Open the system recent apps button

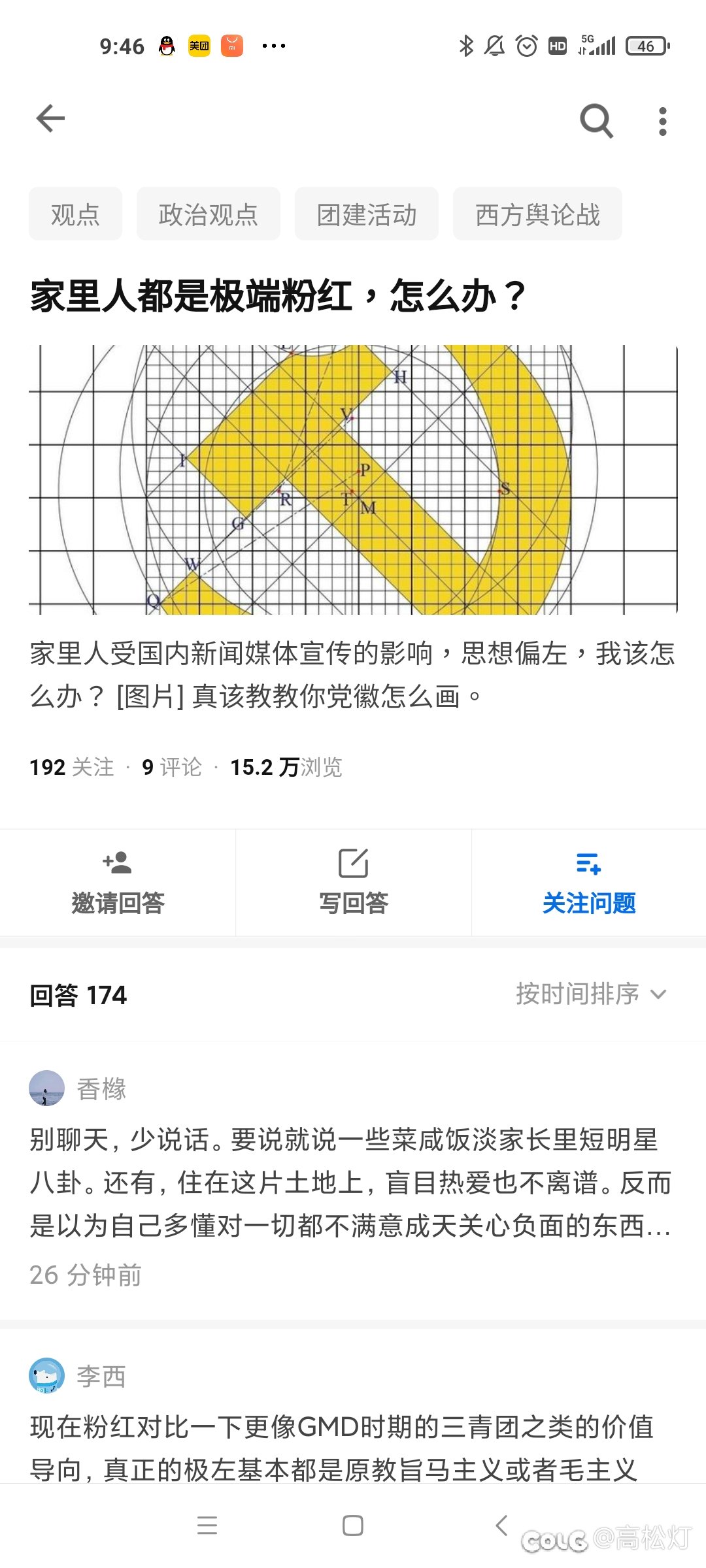click(207, 1526)
